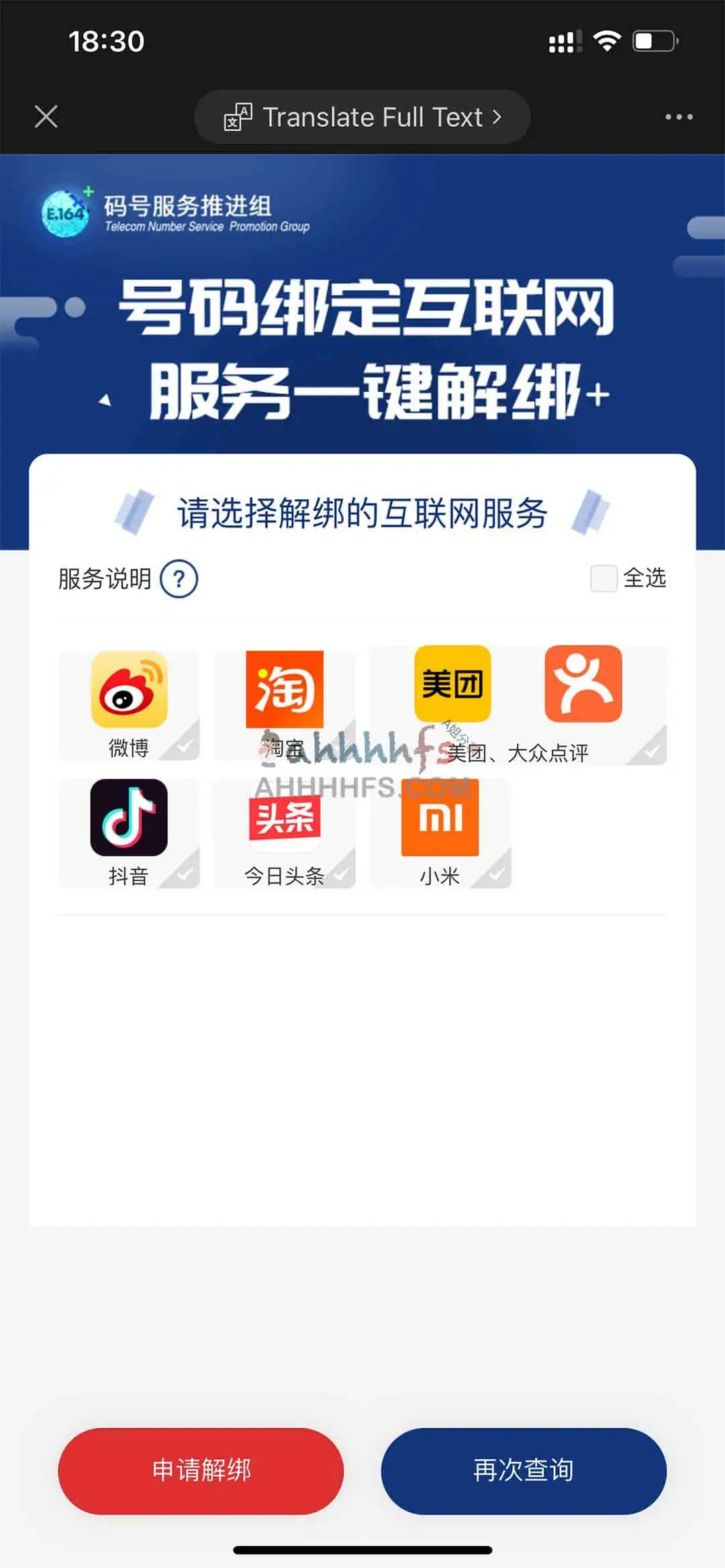Select the Taobao (淘宝) app icon
725x1568 pixels.
pyautogui.click(x=285, y=688)
